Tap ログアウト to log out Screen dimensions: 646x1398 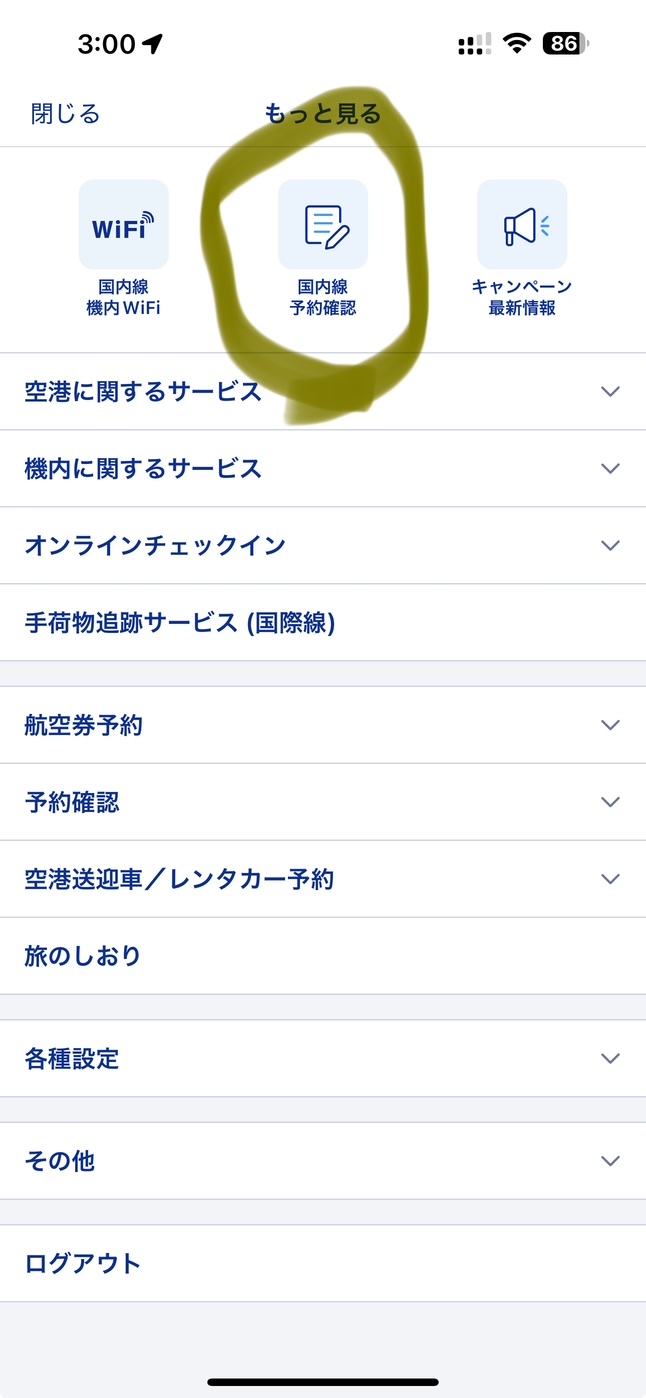click(323, 1263)
